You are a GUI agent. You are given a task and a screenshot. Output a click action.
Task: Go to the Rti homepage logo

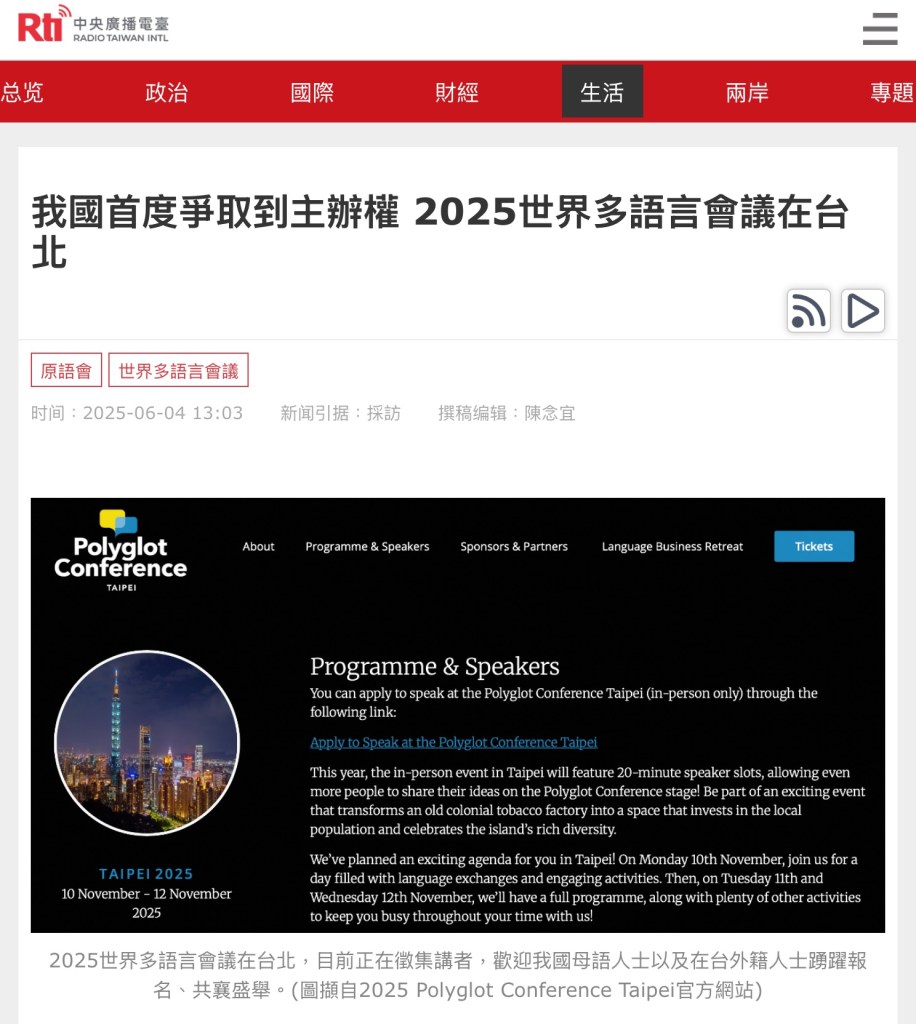(x=93, y=25)
